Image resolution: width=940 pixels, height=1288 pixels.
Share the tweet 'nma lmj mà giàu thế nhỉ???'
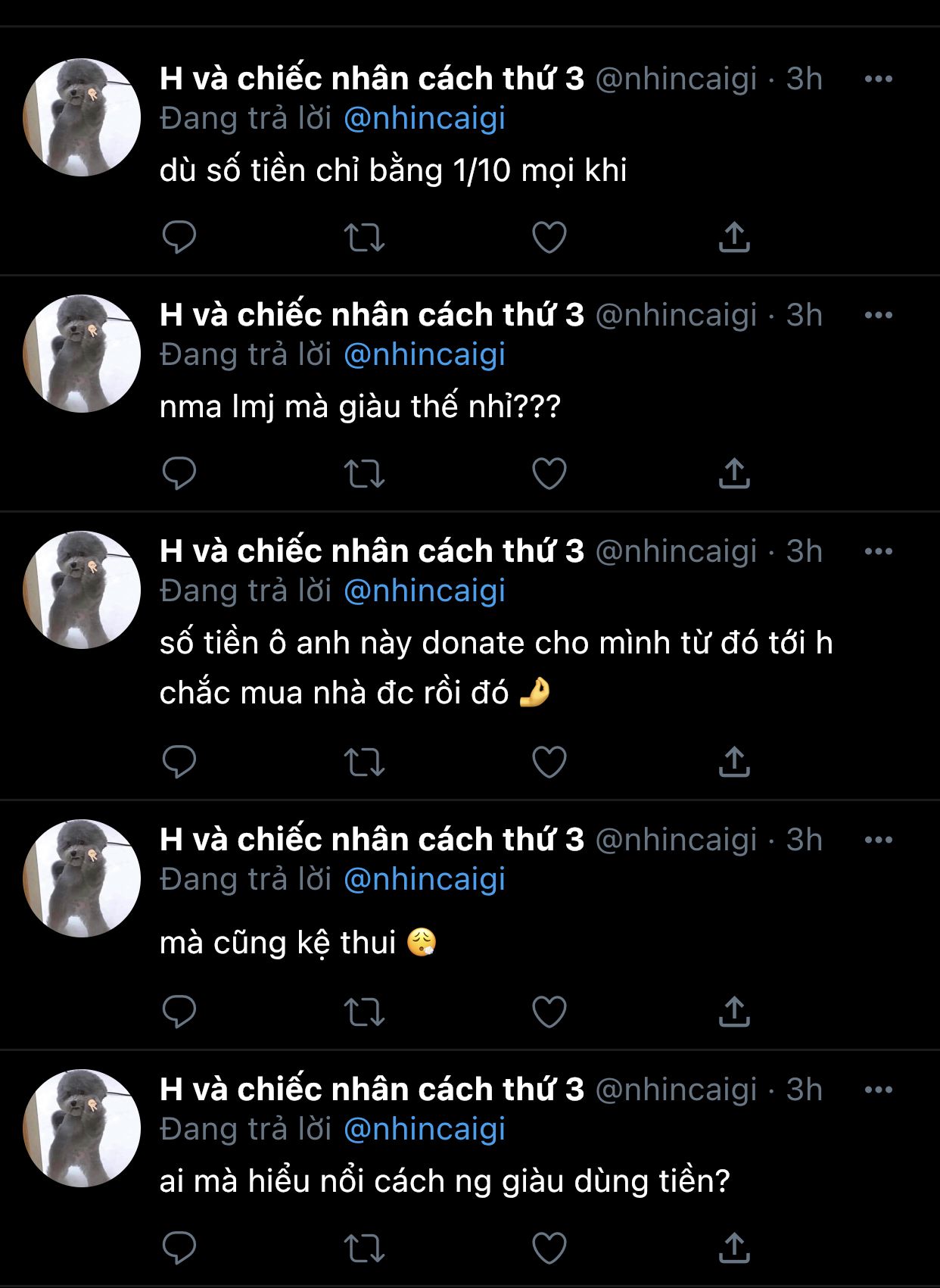click(x=733, y=474)
